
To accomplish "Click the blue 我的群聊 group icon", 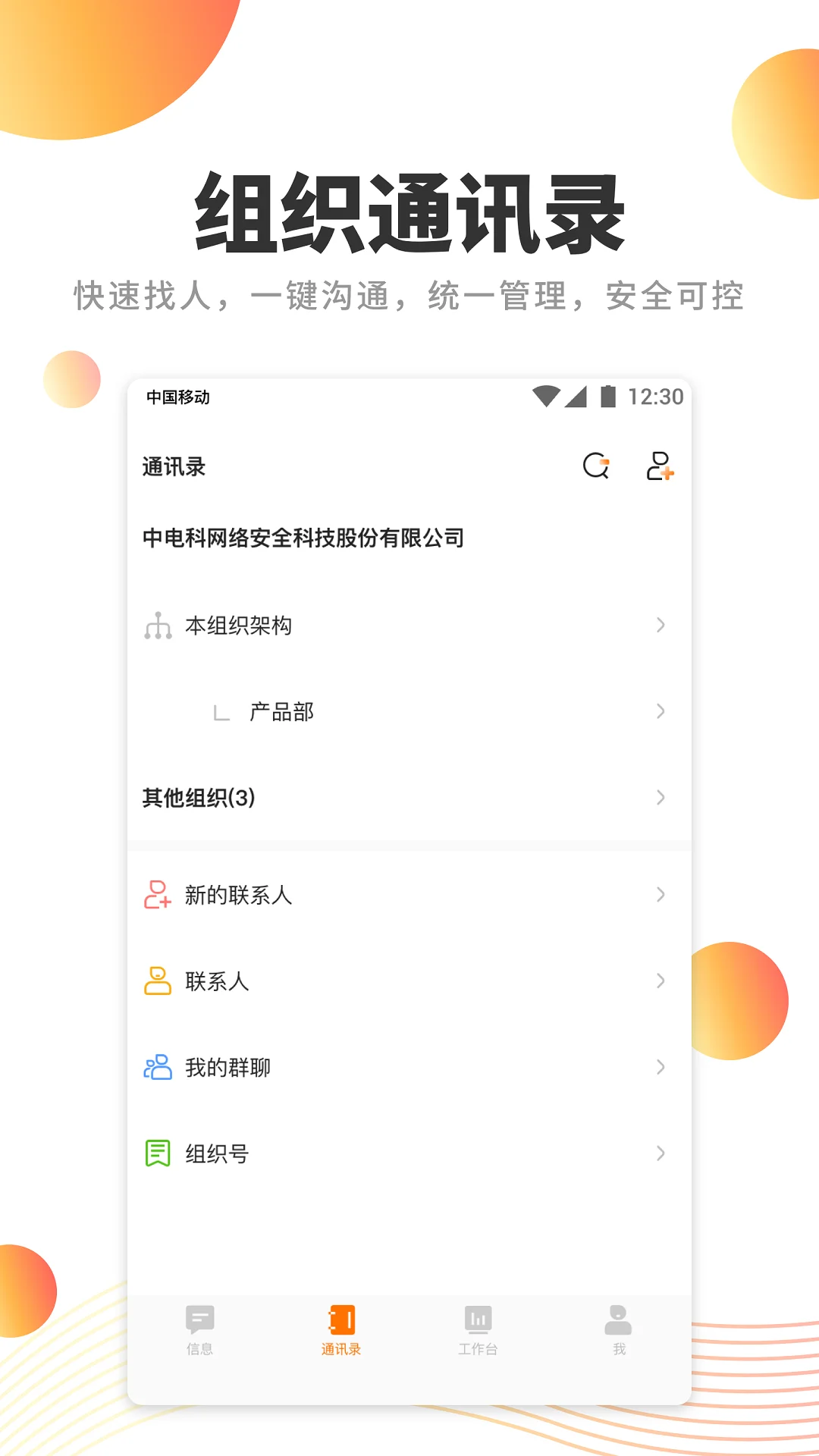I will 156,1067.
